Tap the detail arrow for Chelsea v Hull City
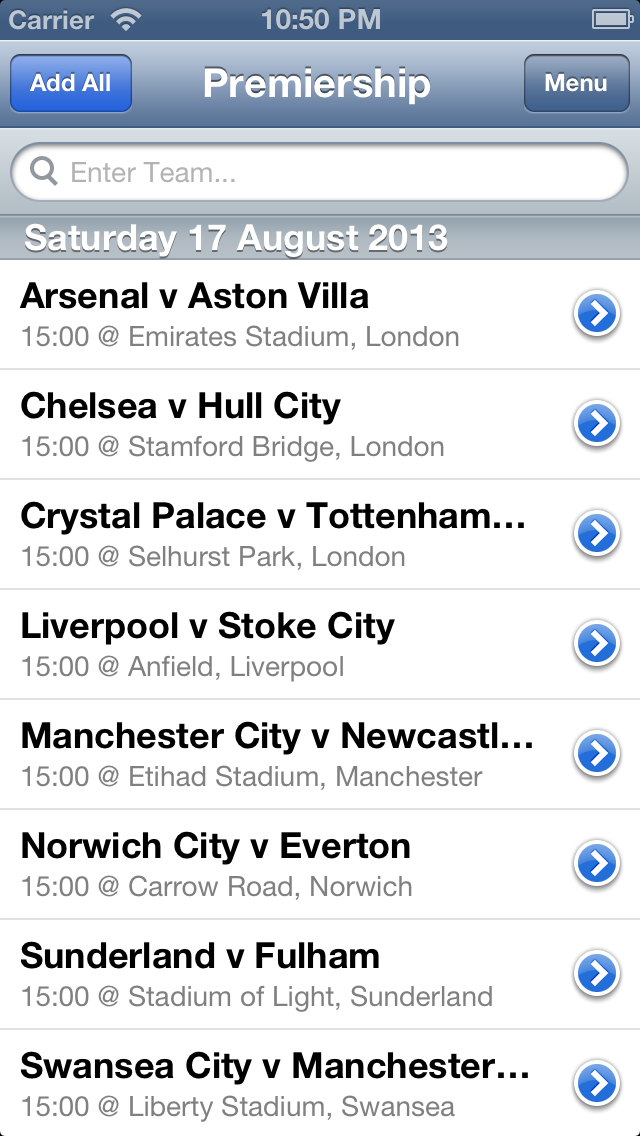The height and width of the screenshot is (1136, 640). (597, 424)
